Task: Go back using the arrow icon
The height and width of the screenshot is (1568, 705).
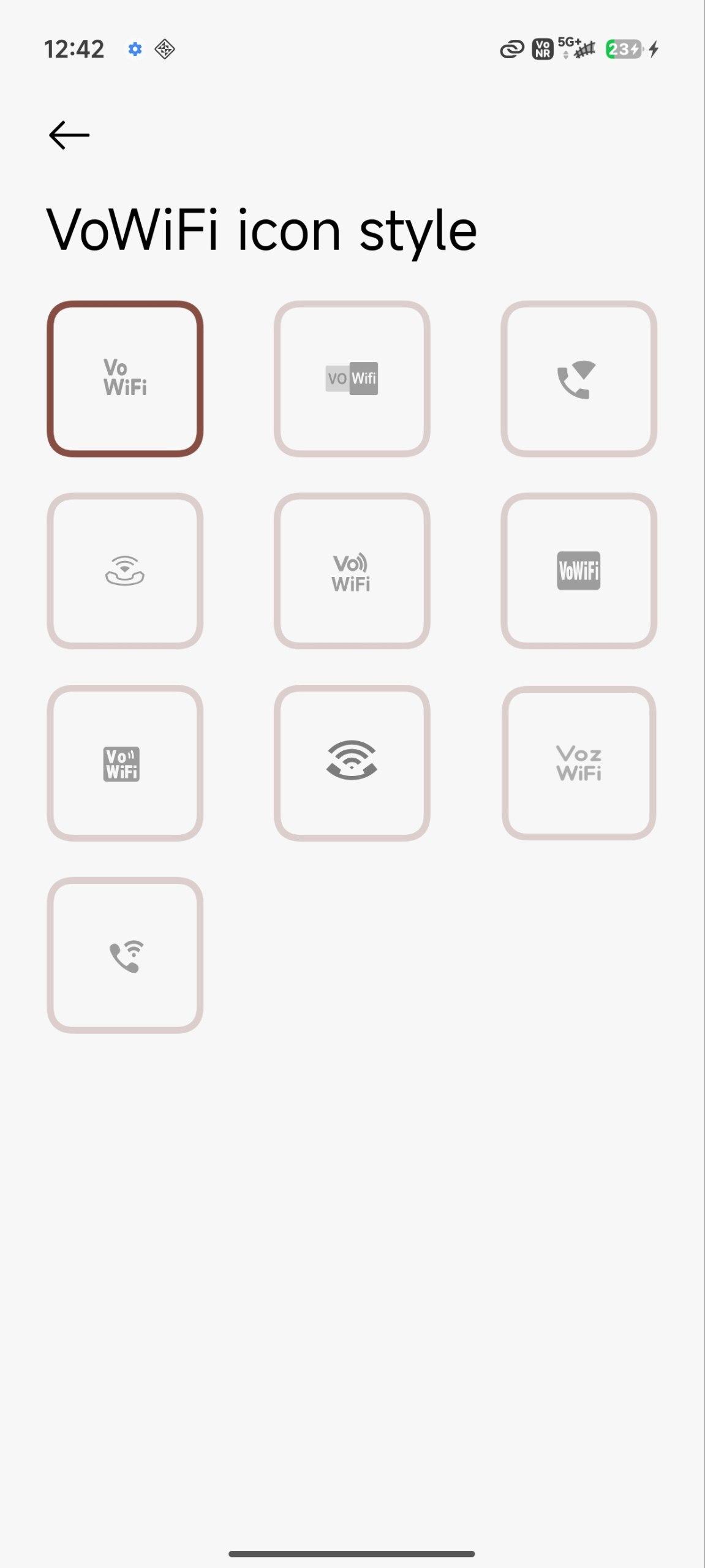Action: 69,135
